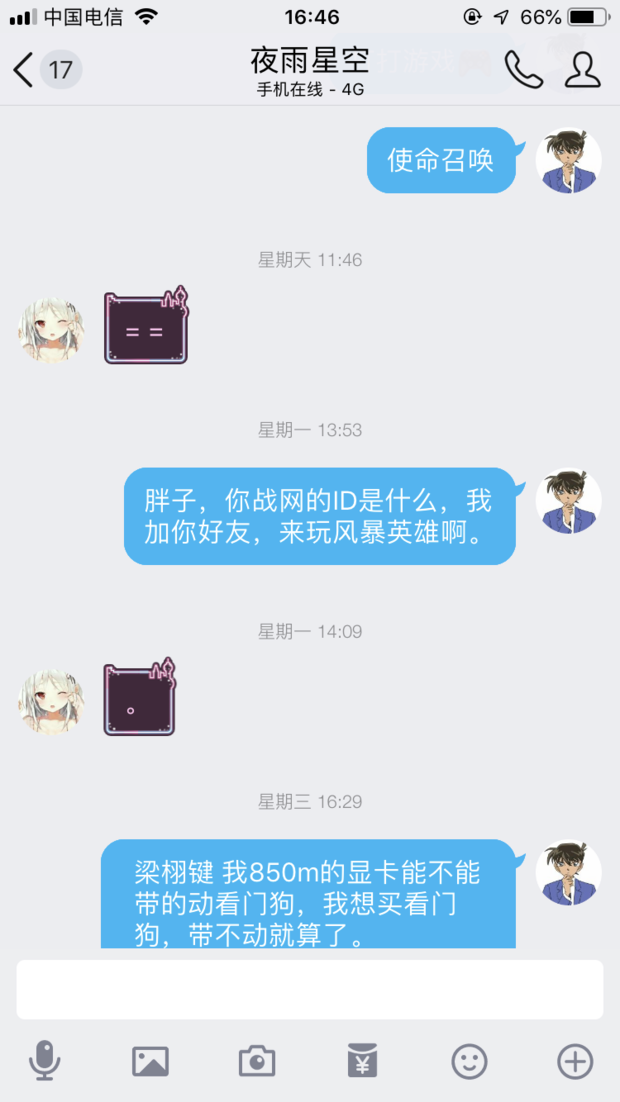Open 夜雨星空's profile details

tap(582, 70)
